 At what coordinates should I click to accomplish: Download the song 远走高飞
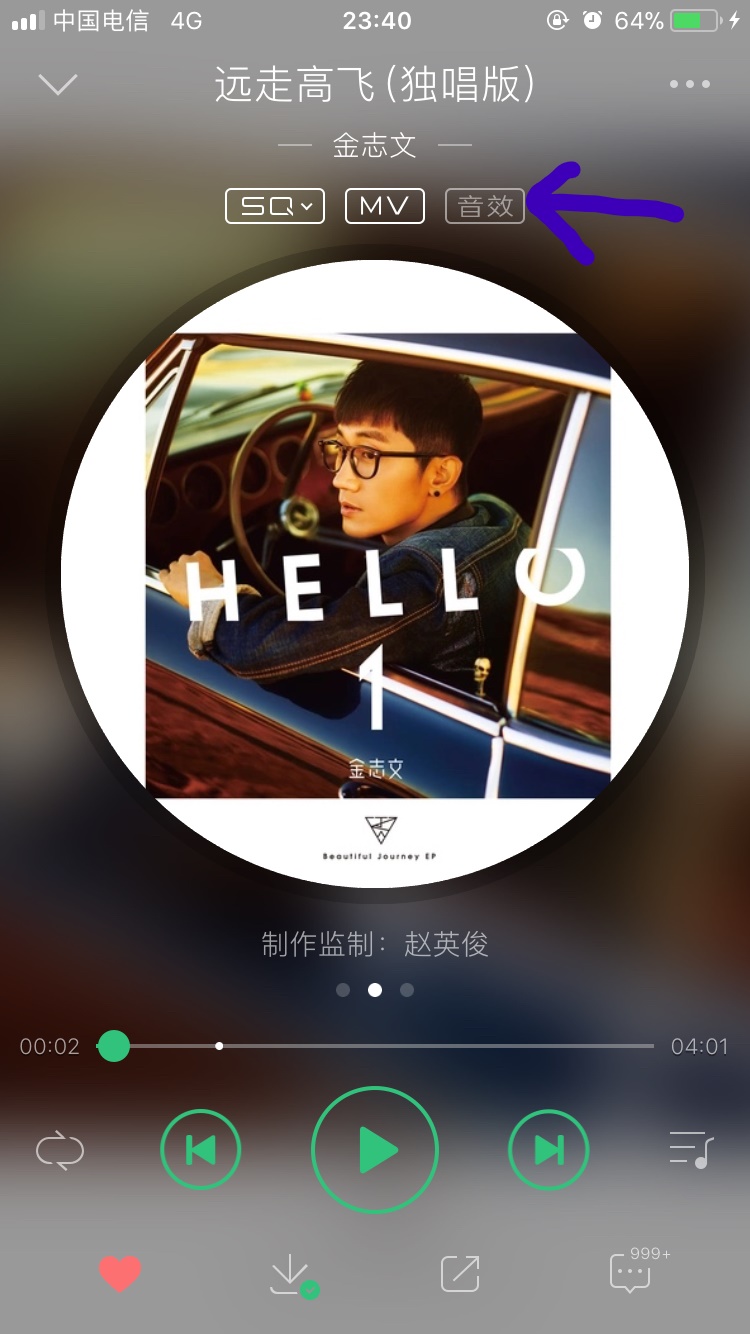[x=289, y=1271]
